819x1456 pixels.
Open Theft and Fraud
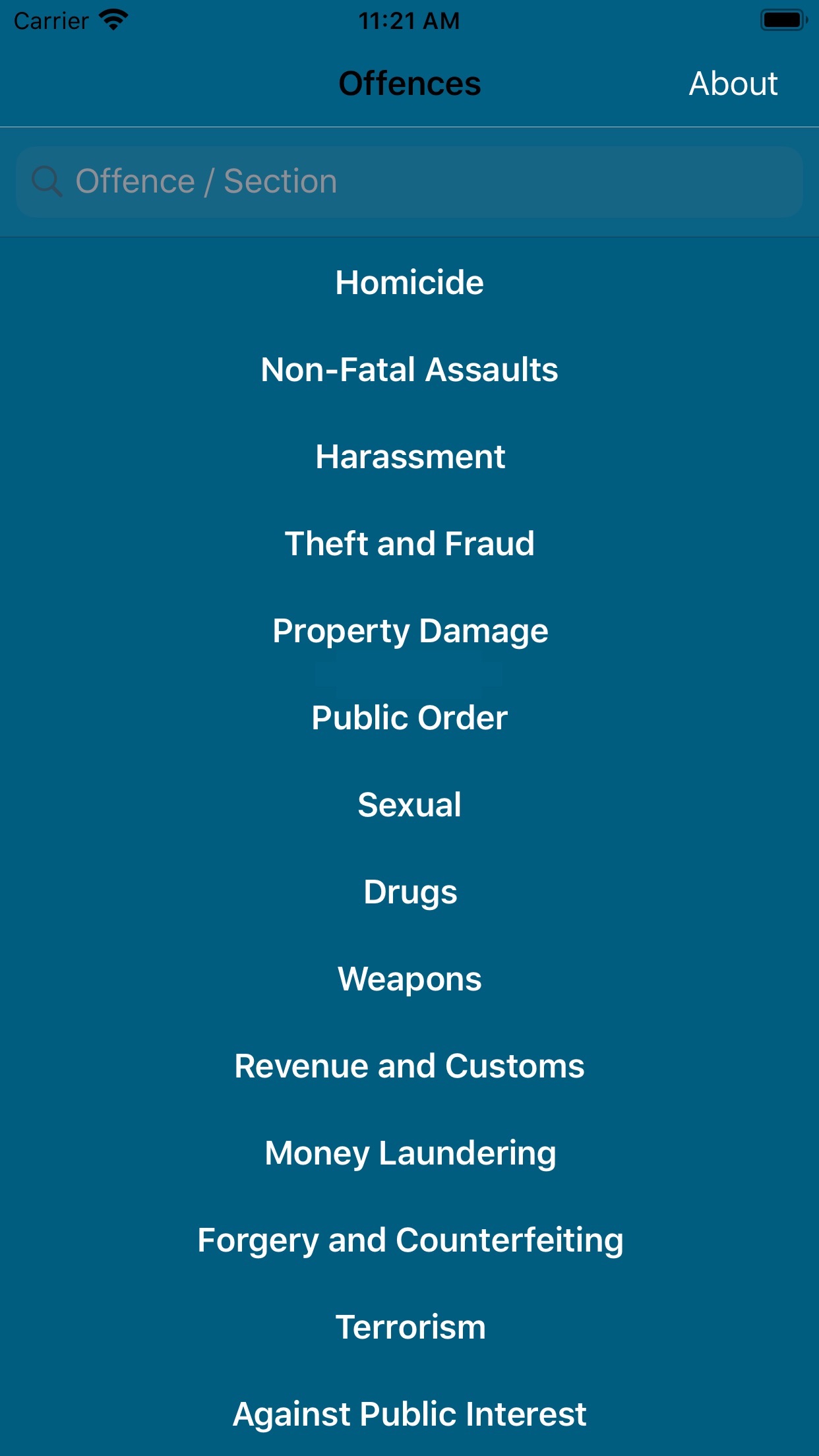pyautogui.click(x=409, y=543)
